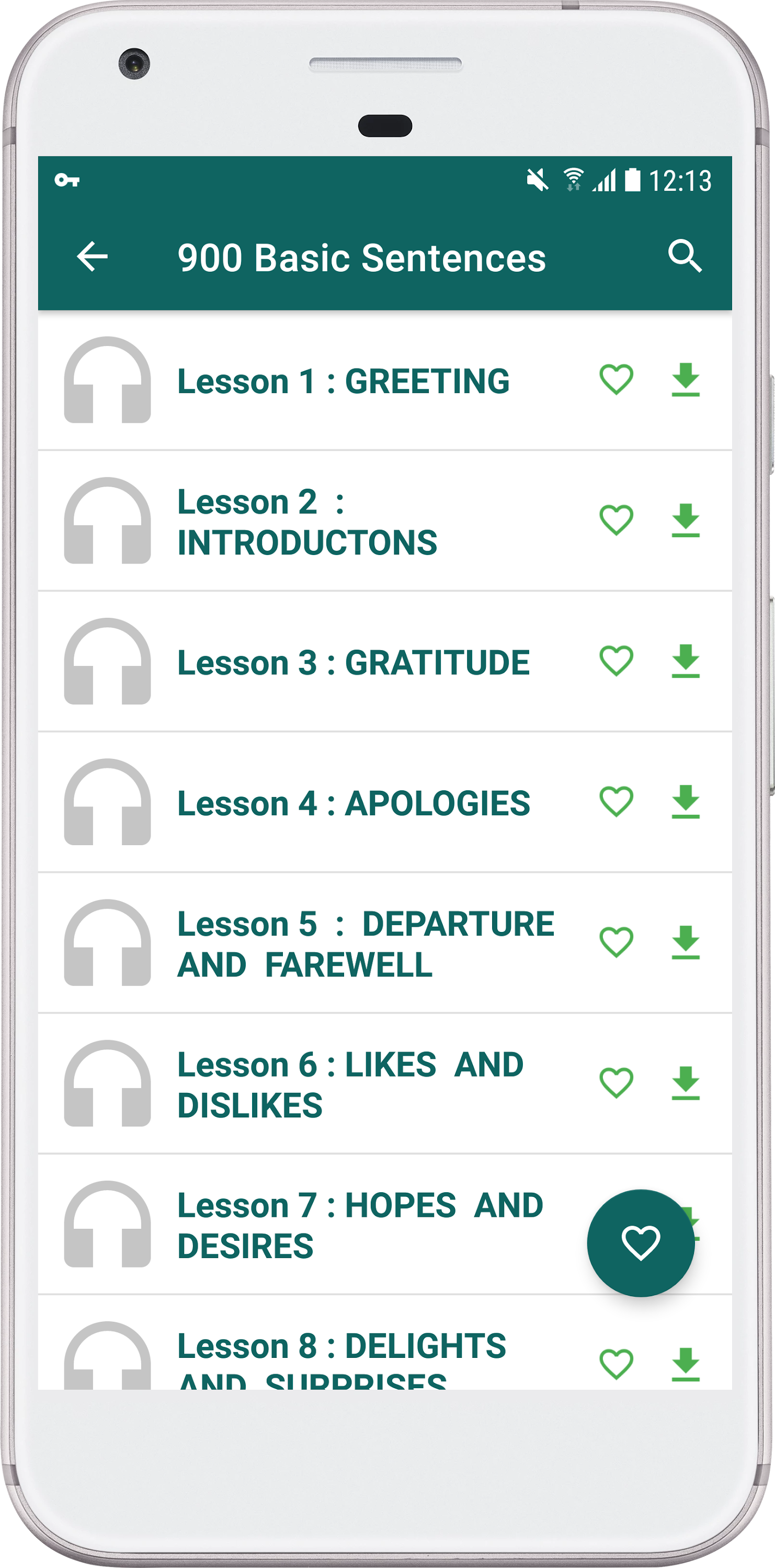Open search in 900 Basic Sentences
775x1568 pixels.
tap(685, 256)
